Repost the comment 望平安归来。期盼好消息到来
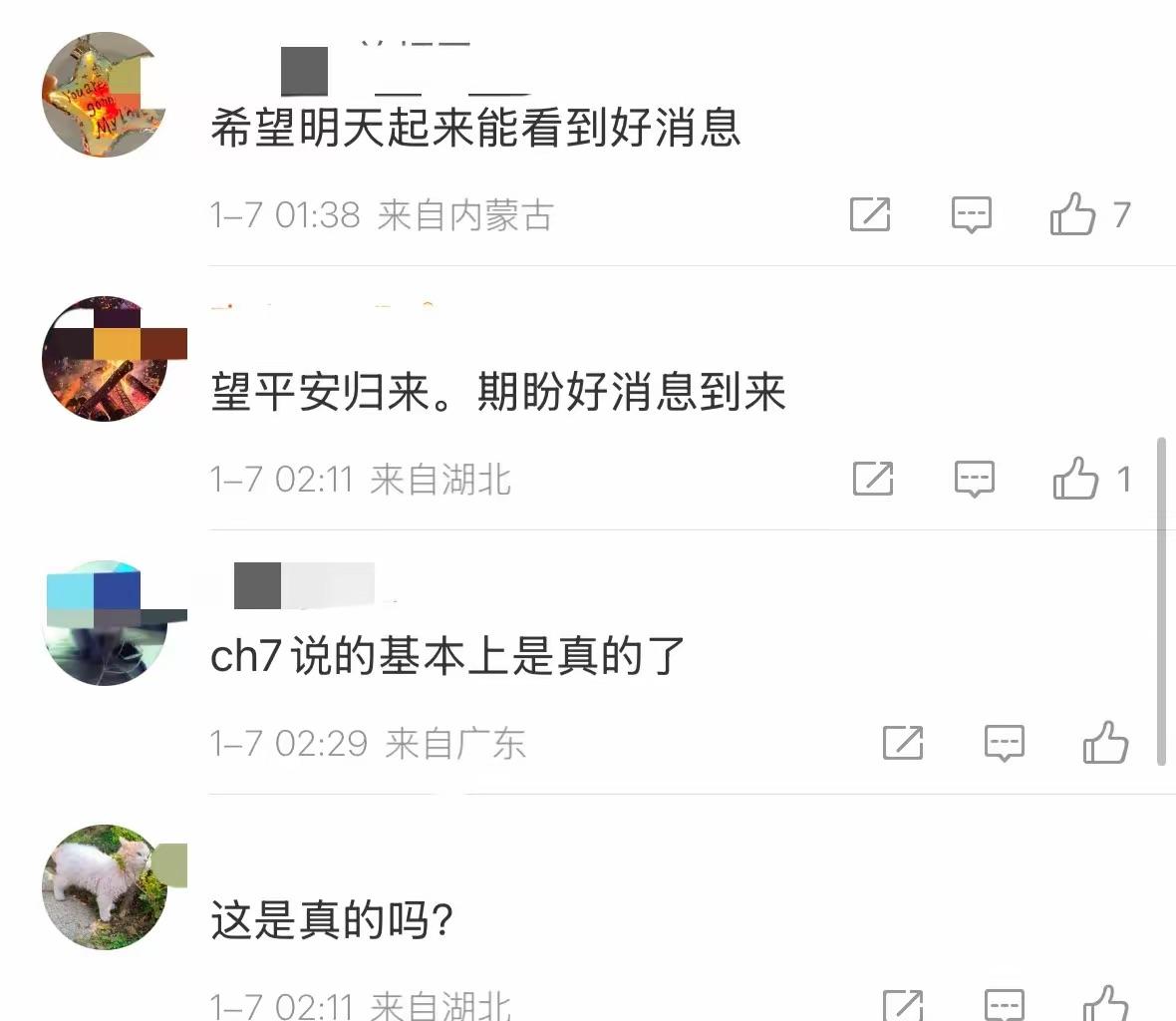This screenshot has width=1176, height=1021. click(872, 479)
